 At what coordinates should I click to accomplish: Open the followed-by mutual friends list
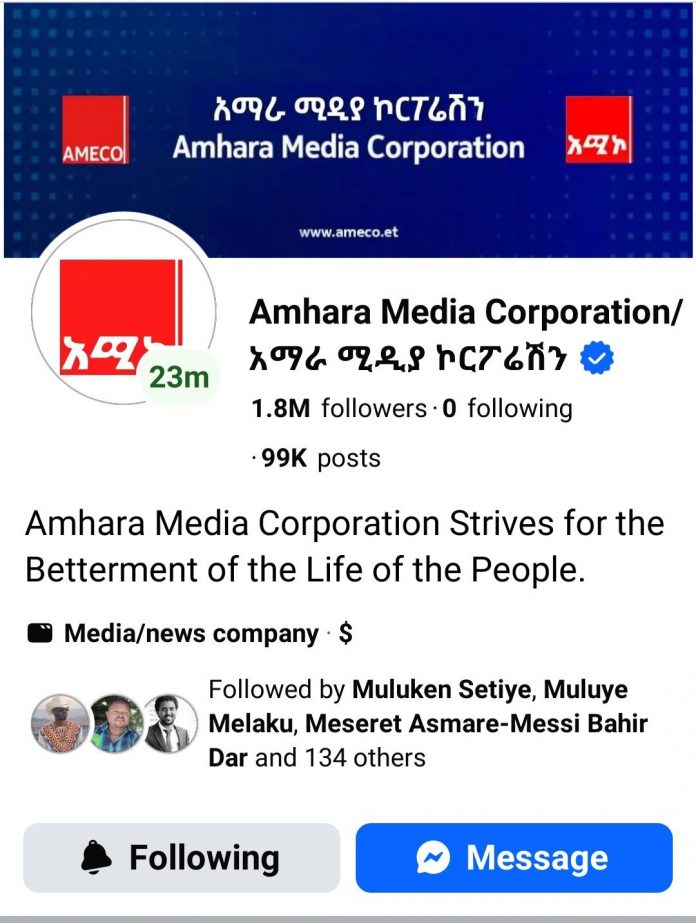(x=427, y=723)
